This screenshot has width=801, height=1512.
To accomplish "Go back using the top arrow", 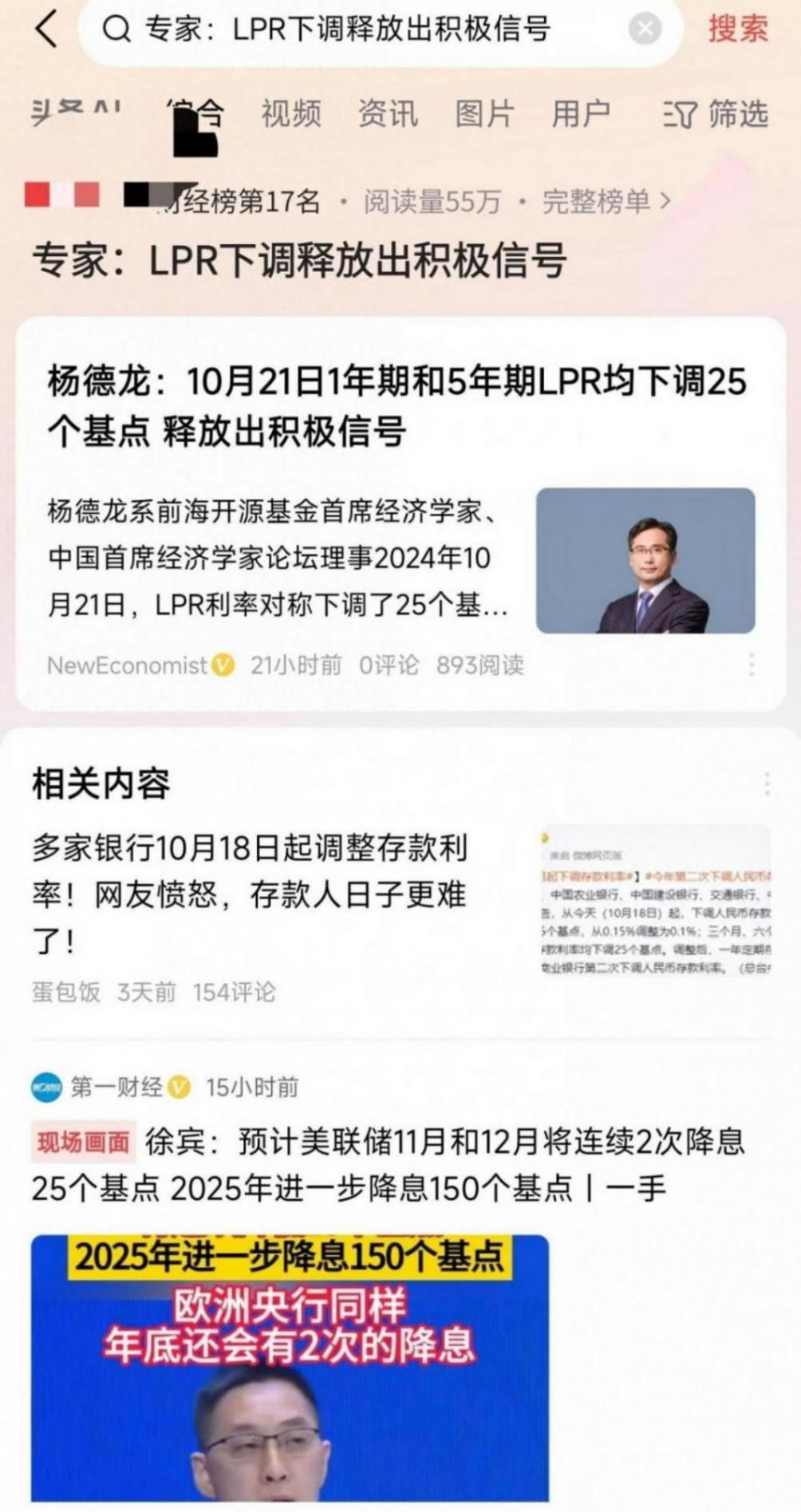I will click(46, 30).
